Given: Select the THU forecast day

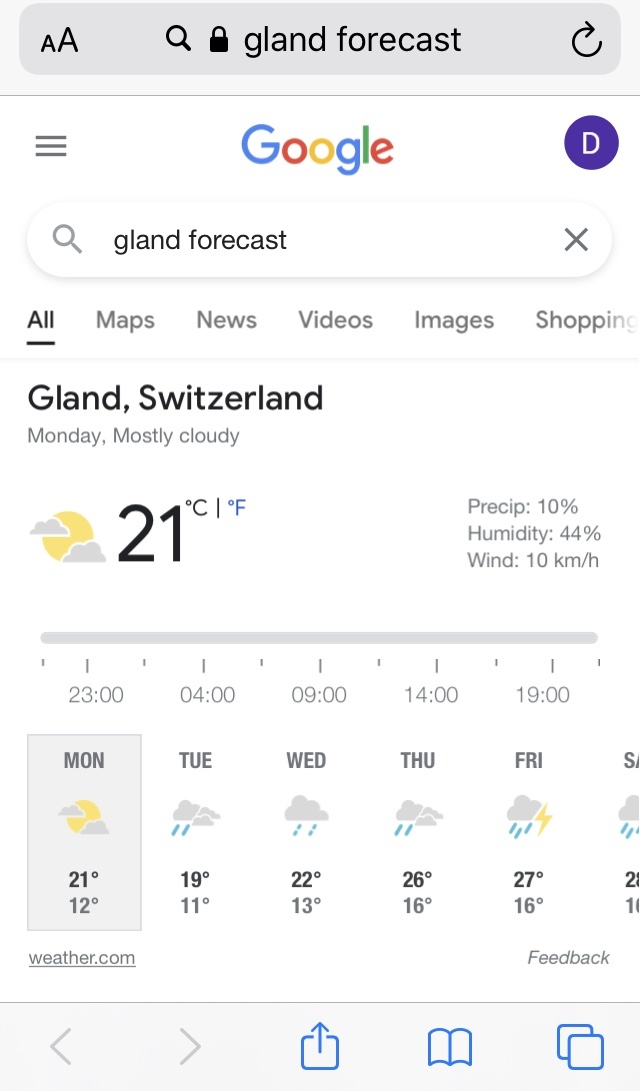Looking at the screenshot, I should pyautogui.click(x=418, y=832).
